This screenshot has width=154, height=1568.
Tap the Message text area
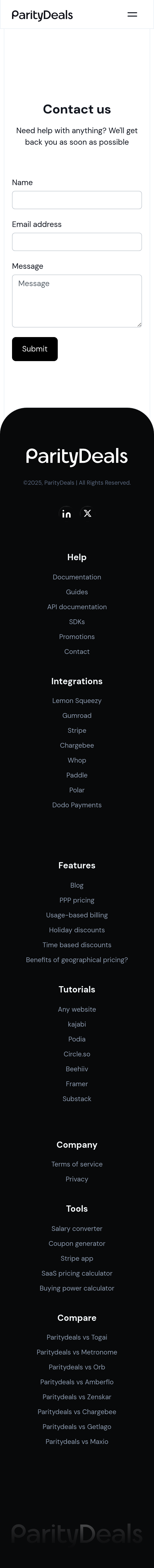(x=77, y=301)
